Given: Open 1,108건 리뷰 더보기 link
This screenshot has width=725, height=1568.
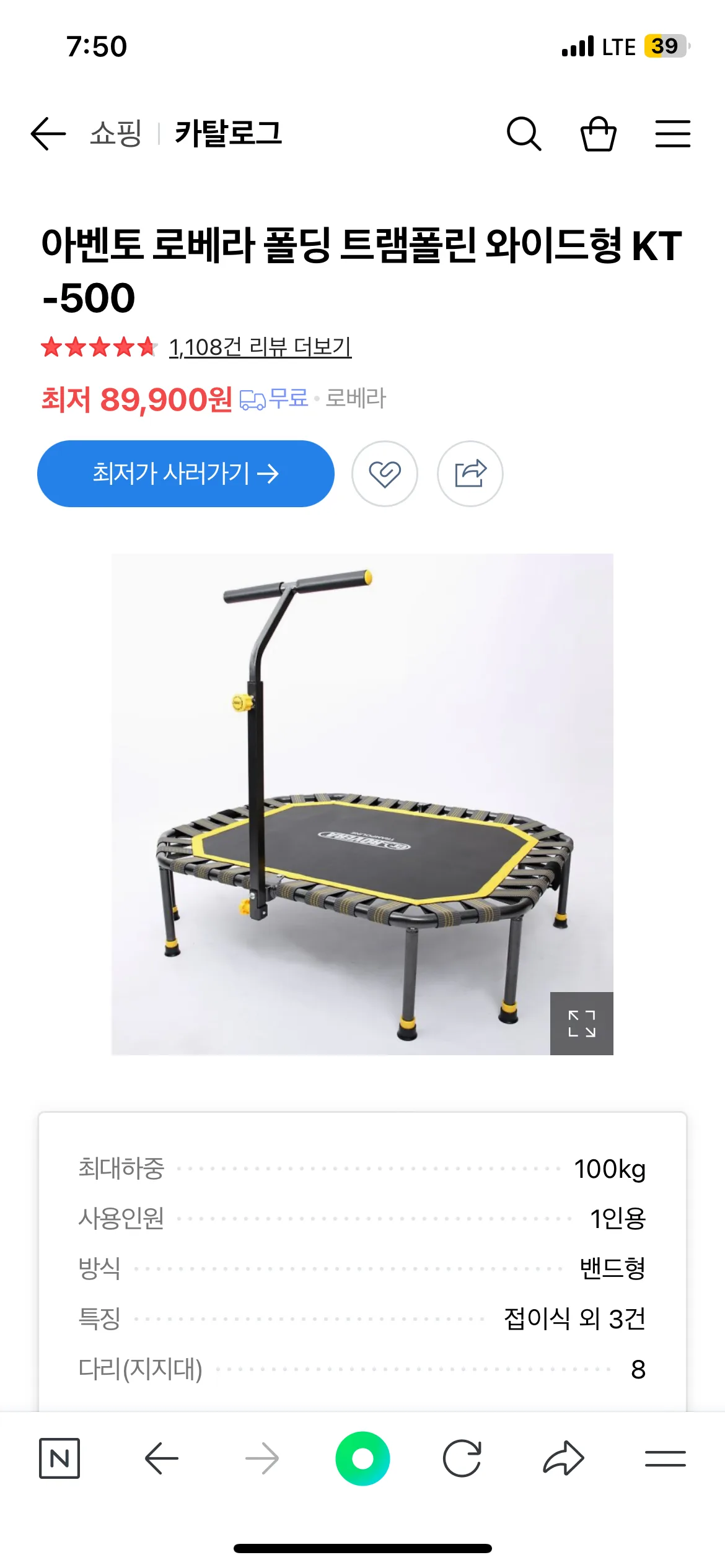Looking at the screenshot, I should click(260, 349).
